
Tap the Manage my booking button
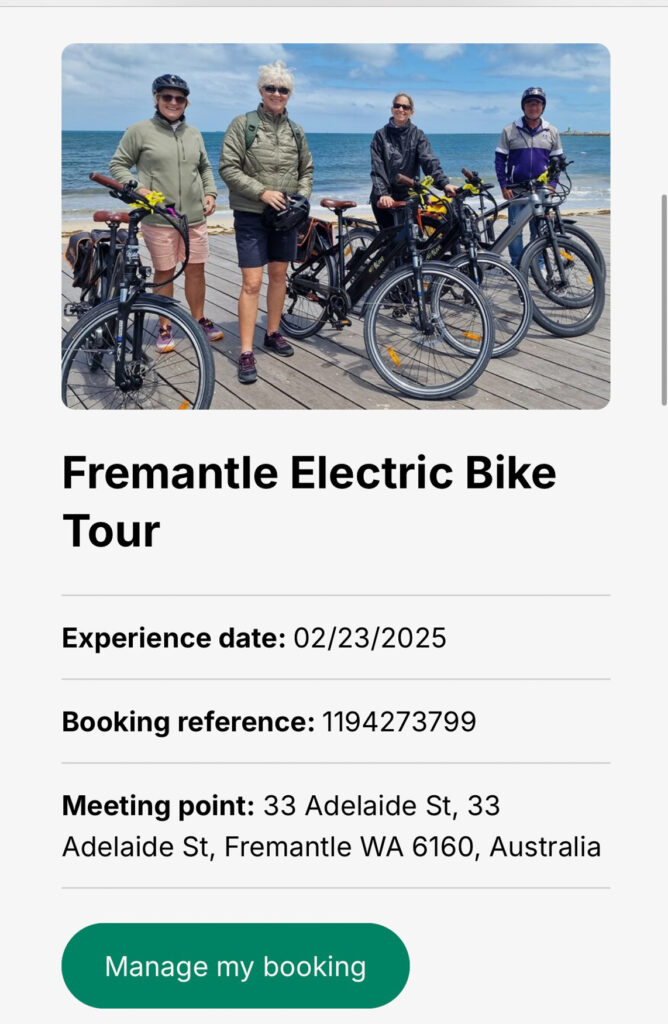pyautogui.click(x=235, y=966)
